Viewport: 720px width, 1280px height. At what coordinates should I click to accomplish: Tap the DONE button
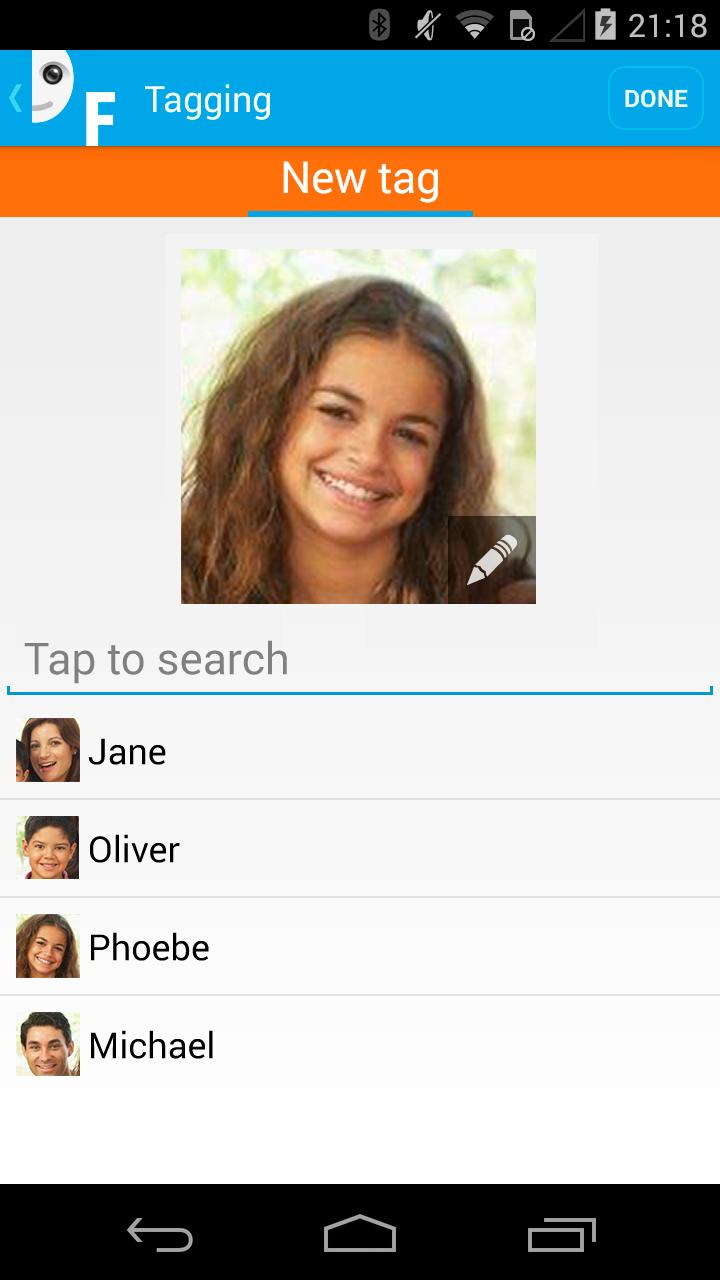point(656,99)
